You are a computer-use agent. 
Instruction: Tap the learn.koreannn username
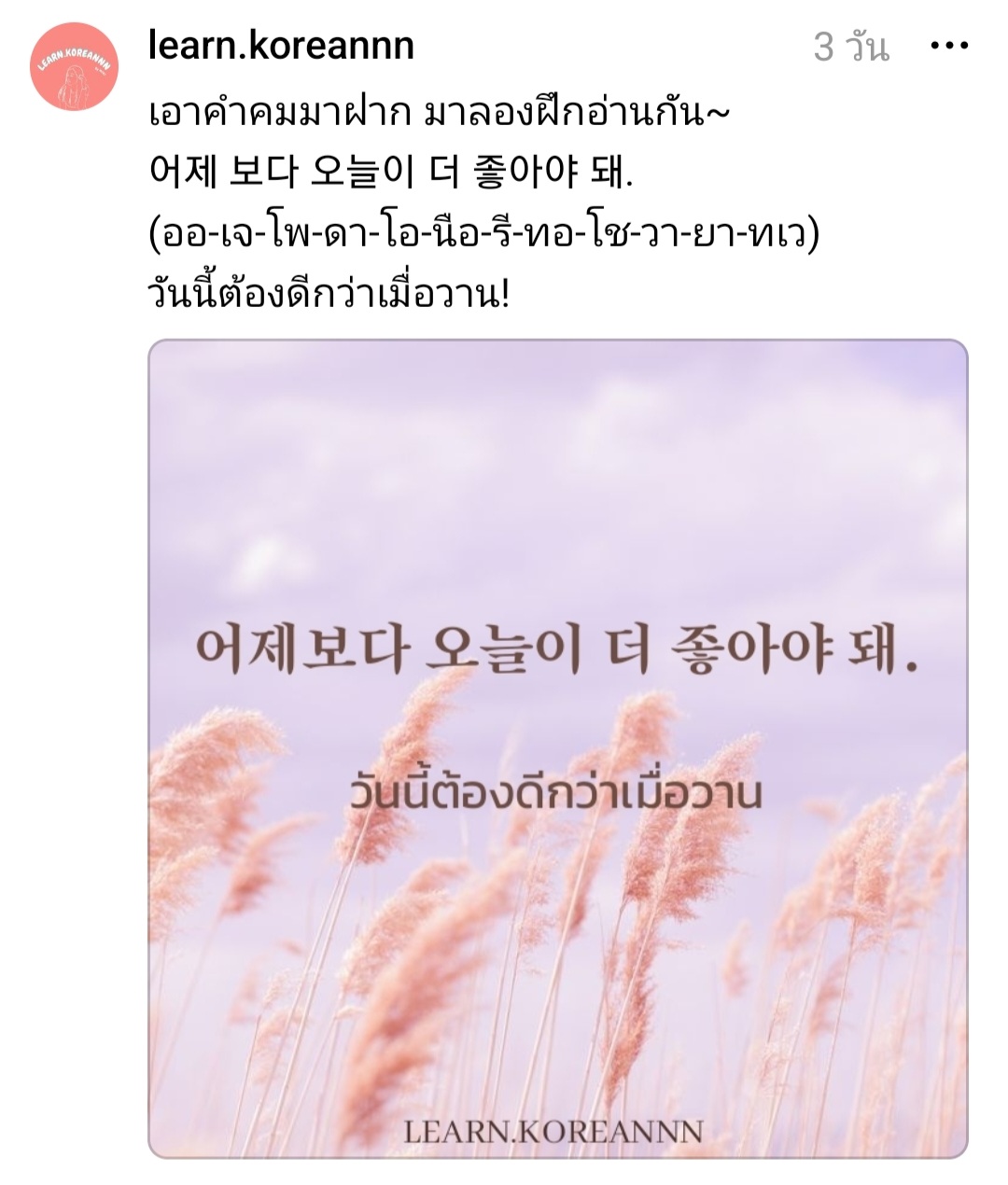(281, 45)
